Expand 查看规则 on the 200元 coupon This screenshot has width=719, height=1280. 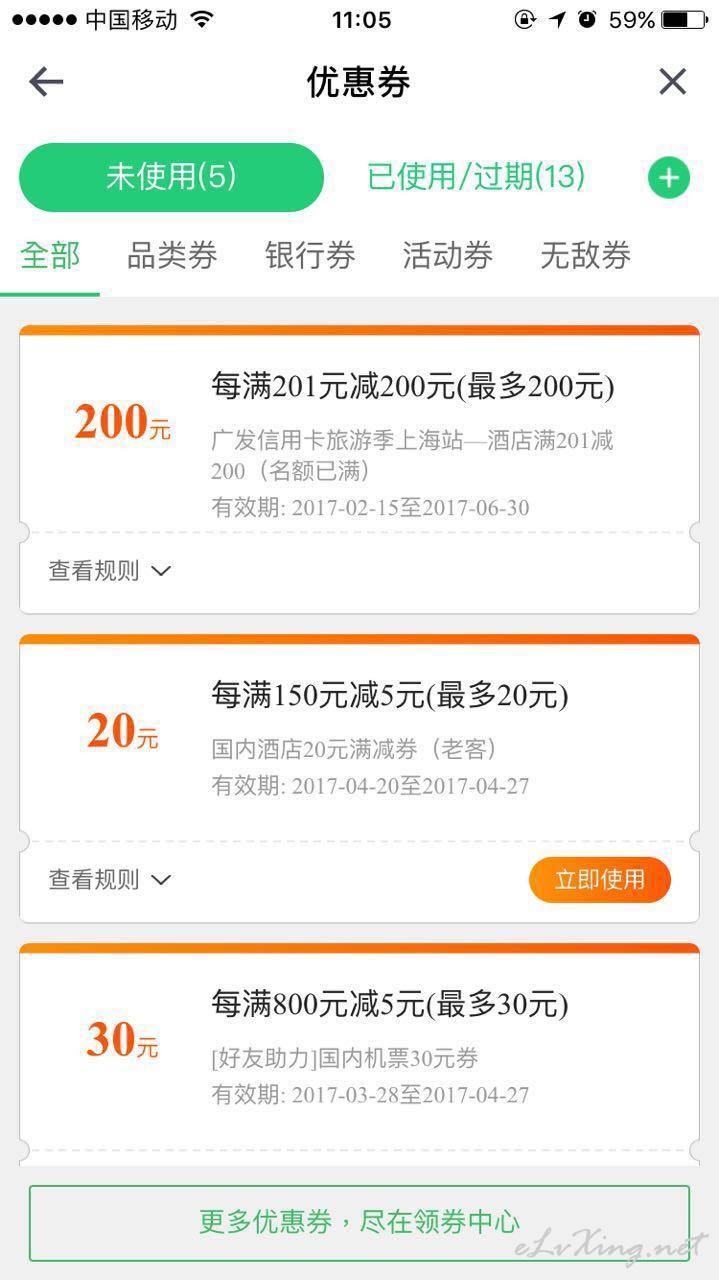[110, 571]
